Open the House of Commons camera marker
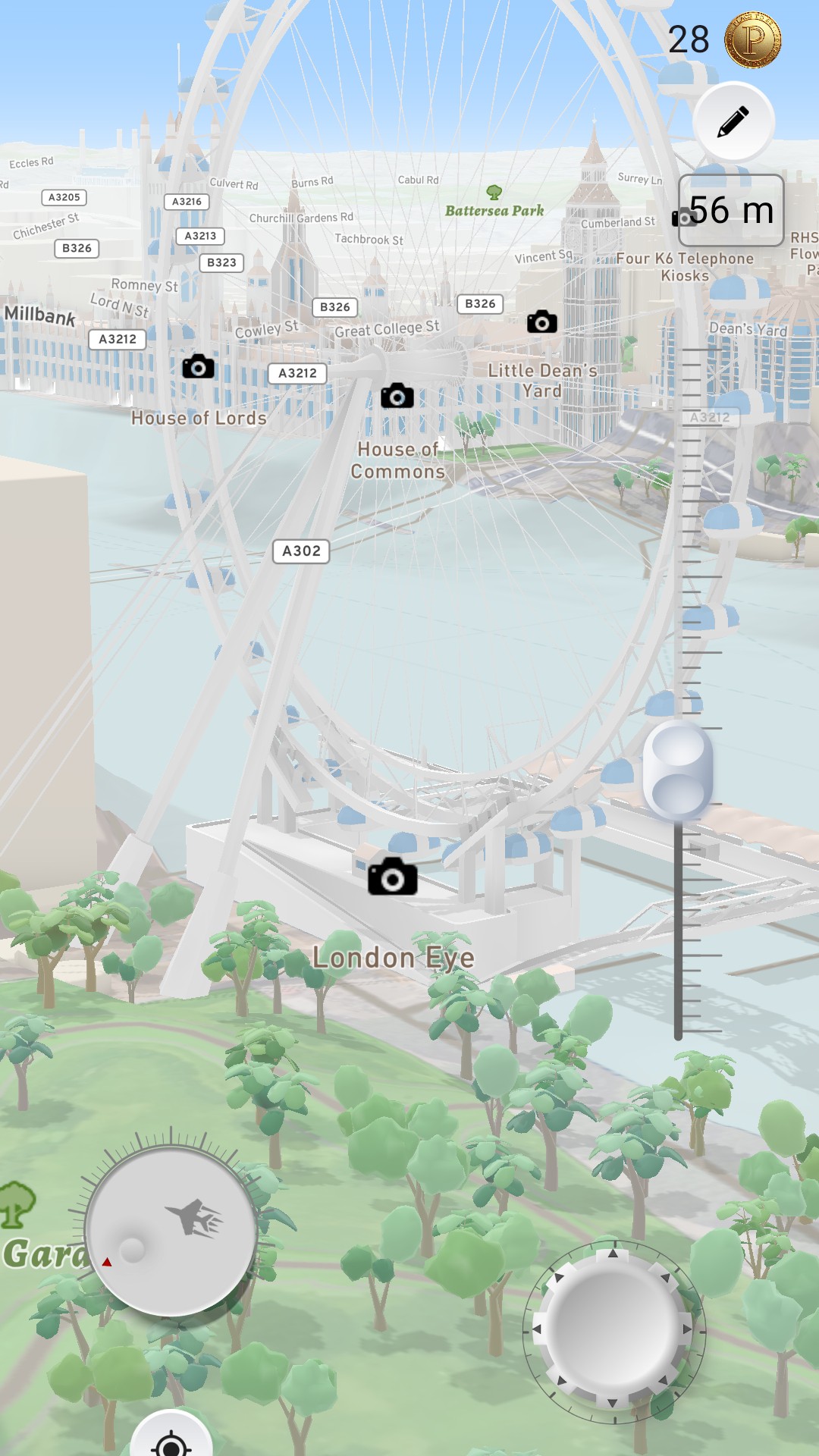This screenshot has width=819, height=1456. point(397,396)
